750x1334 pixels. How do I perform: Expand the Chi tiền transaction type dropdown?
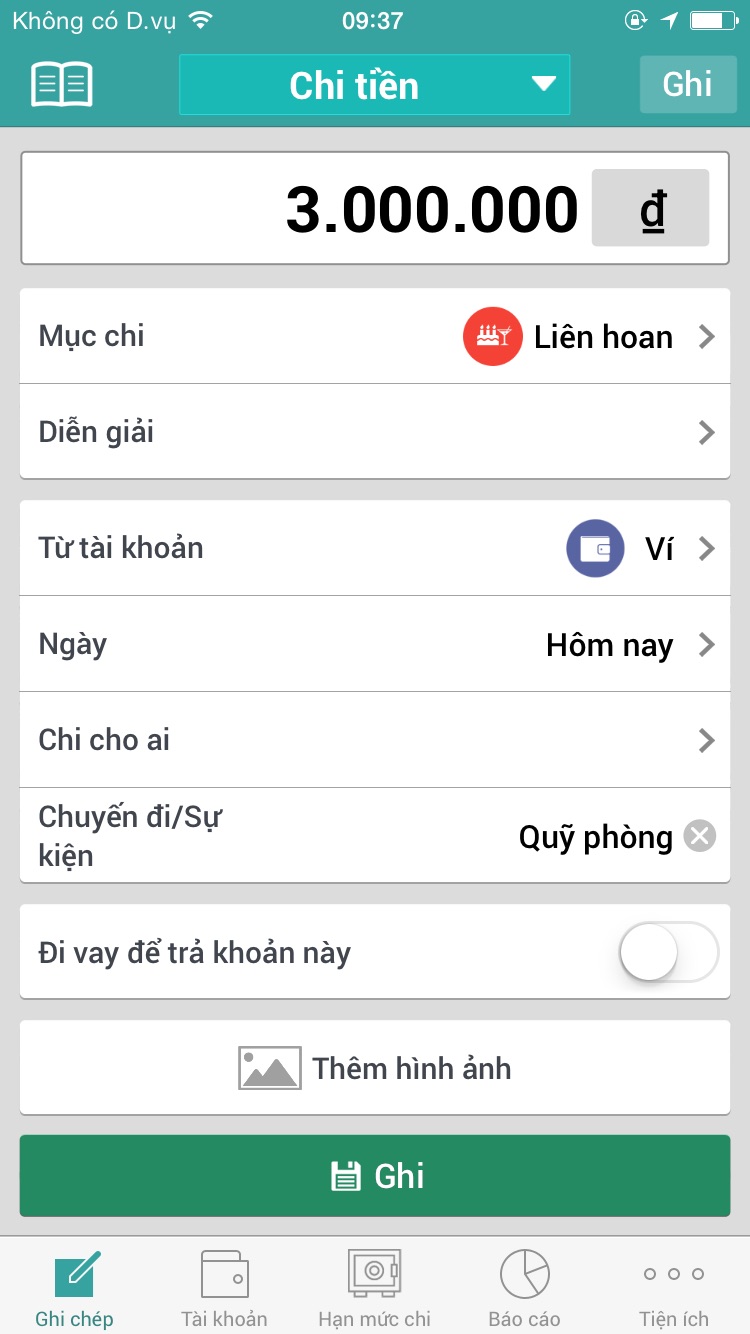point(374,85)
